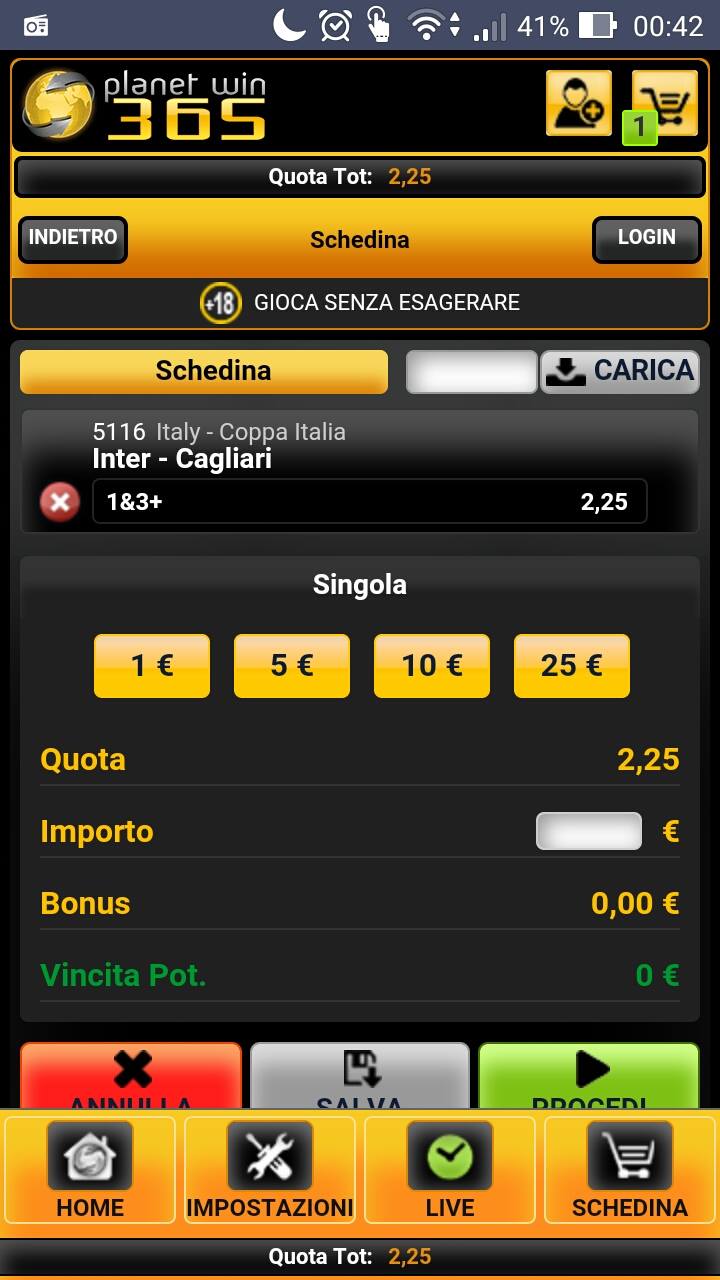Open IMPOSTAZIONI in the bottom bar

pyautogui.click(x=270, y=1170)
